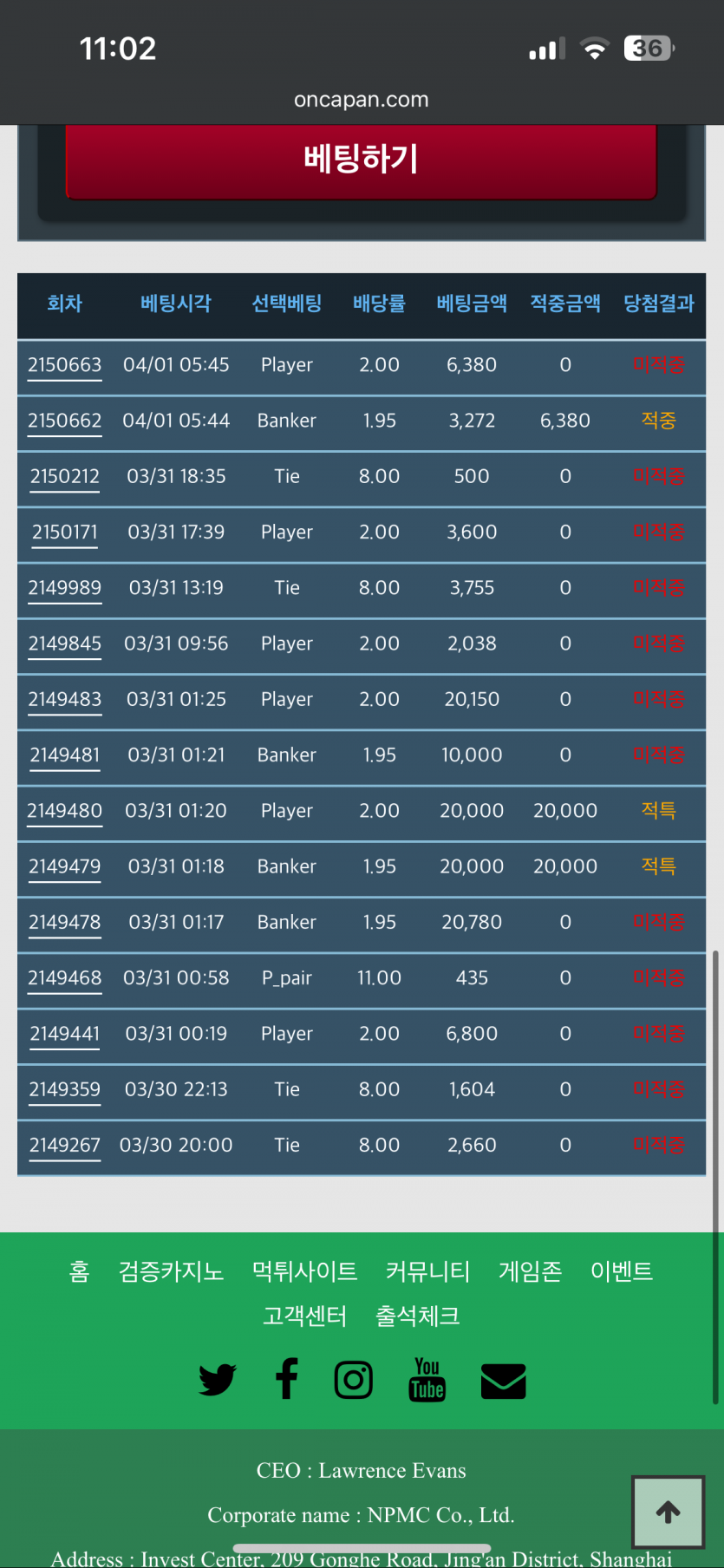Open 고객센터 customer support
This screenshot has width=724, height=1568.
pos(304,1316)
